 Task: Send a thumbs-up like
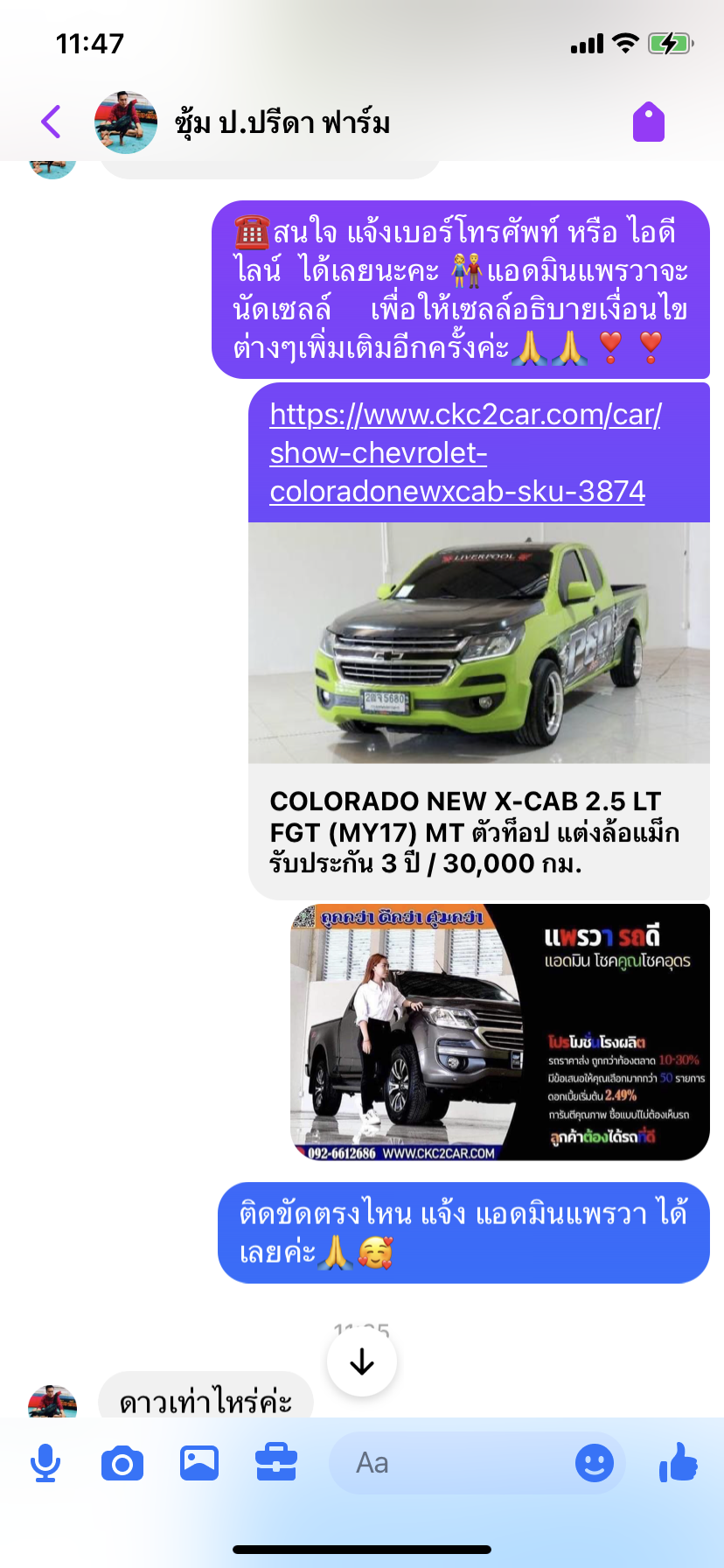pyautogui.click(x=679, y=1462)
